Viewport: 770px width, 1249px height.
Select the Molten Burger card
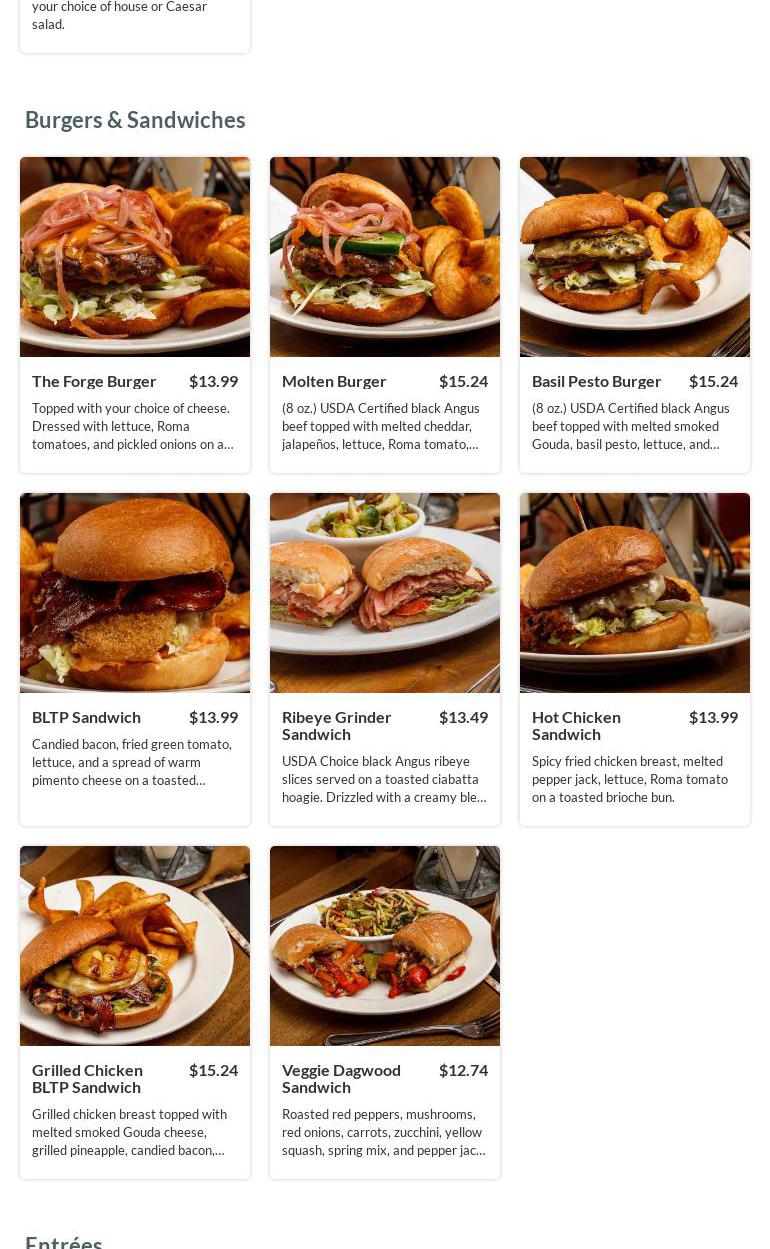(x=385, y=314)
